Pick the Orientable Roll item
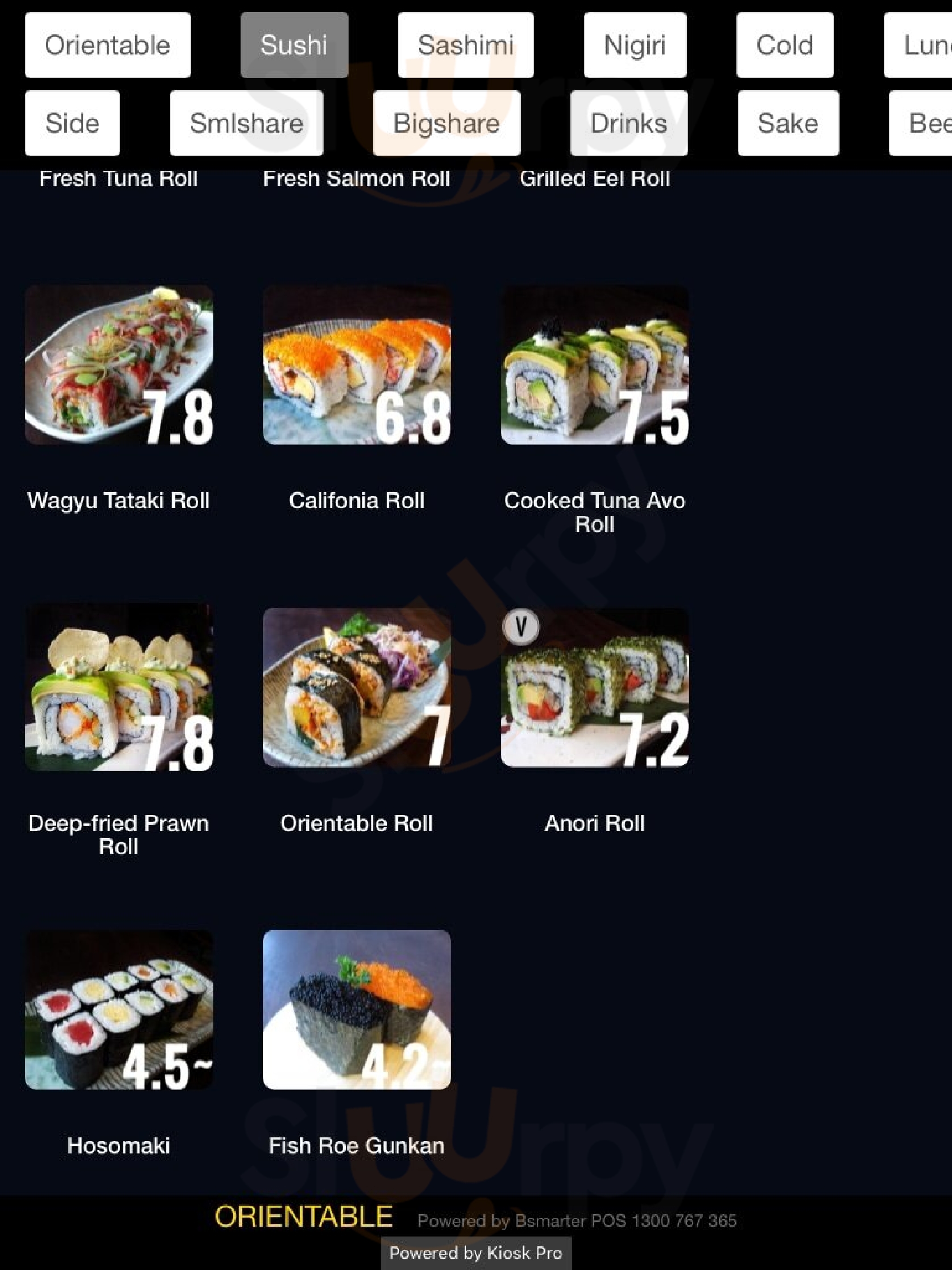Image resolution: width=952 pixels, height=1270 pixels. pyautogui.click(x=356, y=687)
